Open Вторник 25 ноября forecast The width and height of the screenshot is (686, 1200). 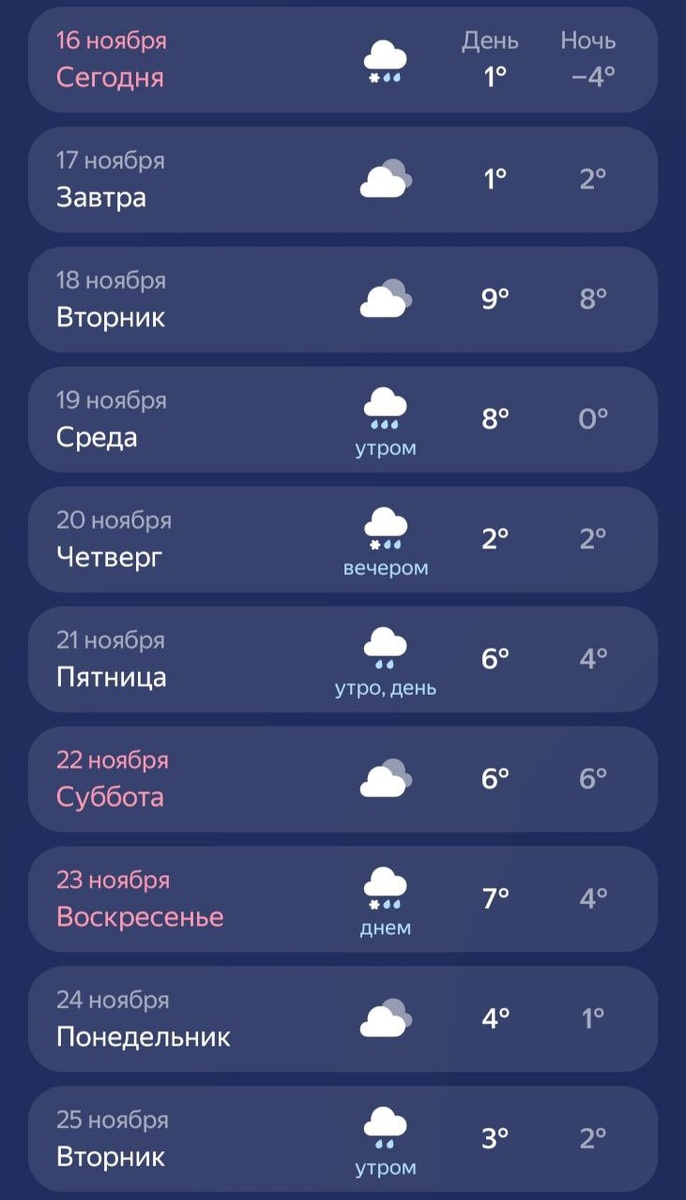point(342,1140)
